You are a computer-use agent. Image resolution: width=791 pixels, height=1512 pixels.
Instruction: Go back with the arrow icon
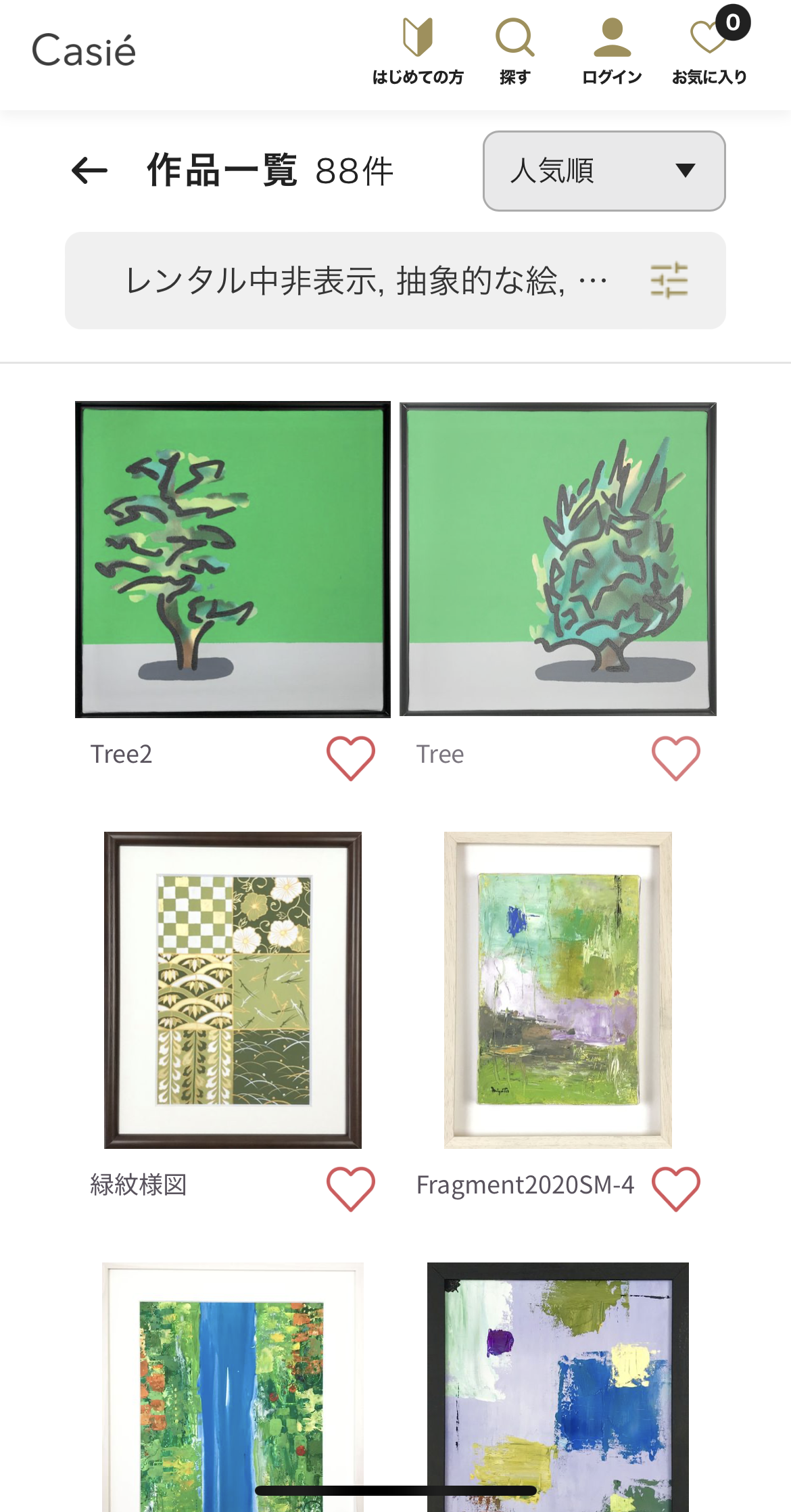pyautogui.click(x=89, y=170)
